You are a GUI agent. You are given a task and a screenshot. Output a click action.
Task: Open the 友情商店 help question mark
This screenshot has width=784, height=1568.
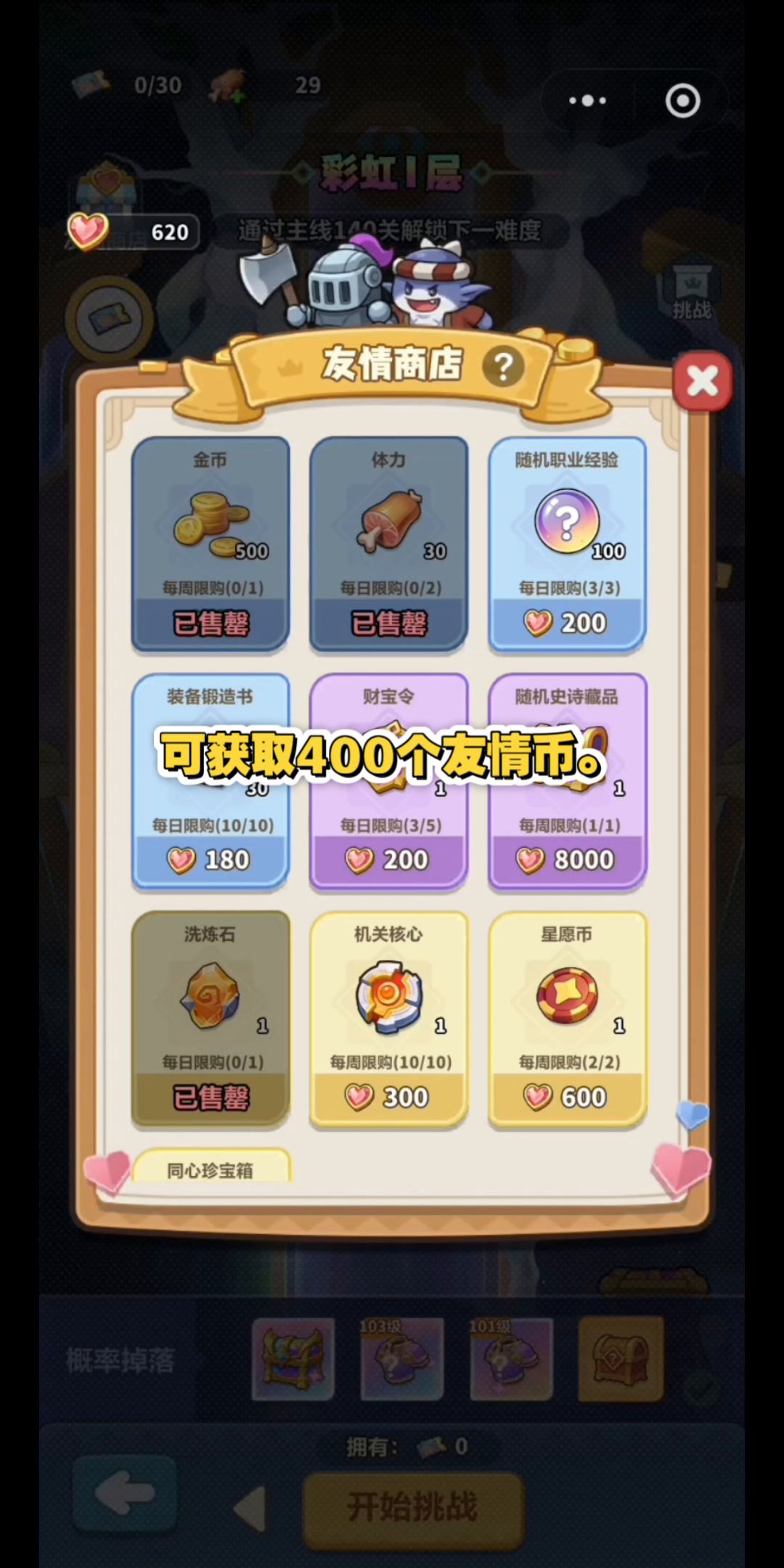pos(503,367)
